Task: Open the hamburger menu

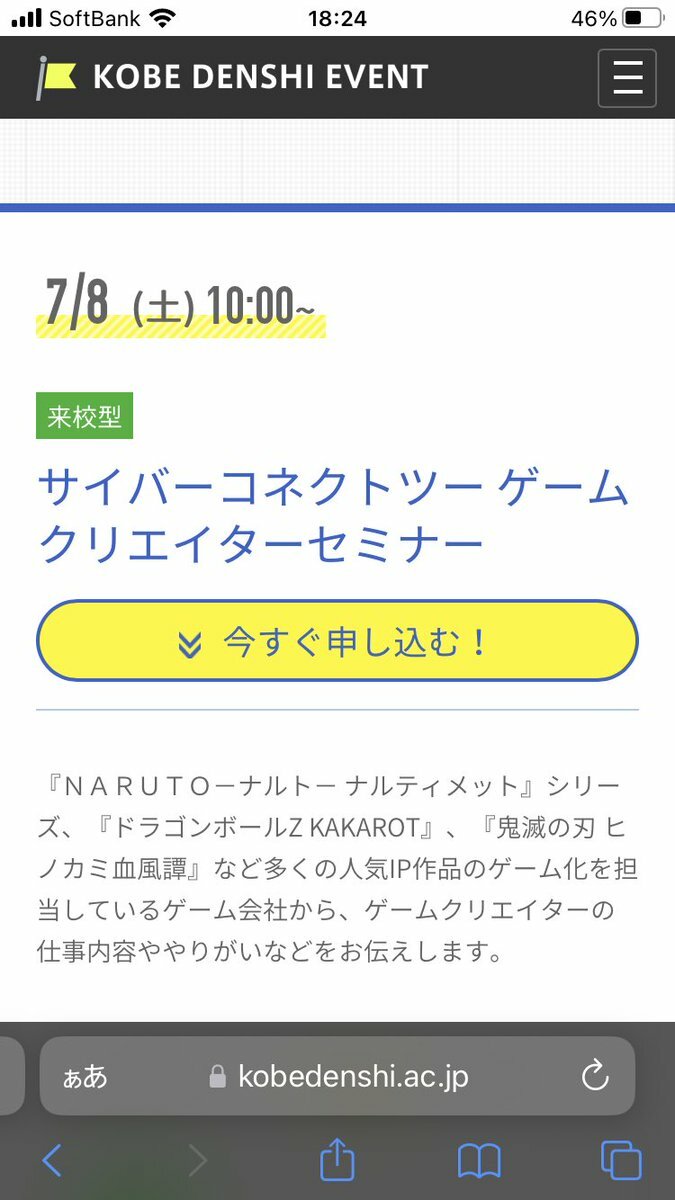Action: coord(627,77)
